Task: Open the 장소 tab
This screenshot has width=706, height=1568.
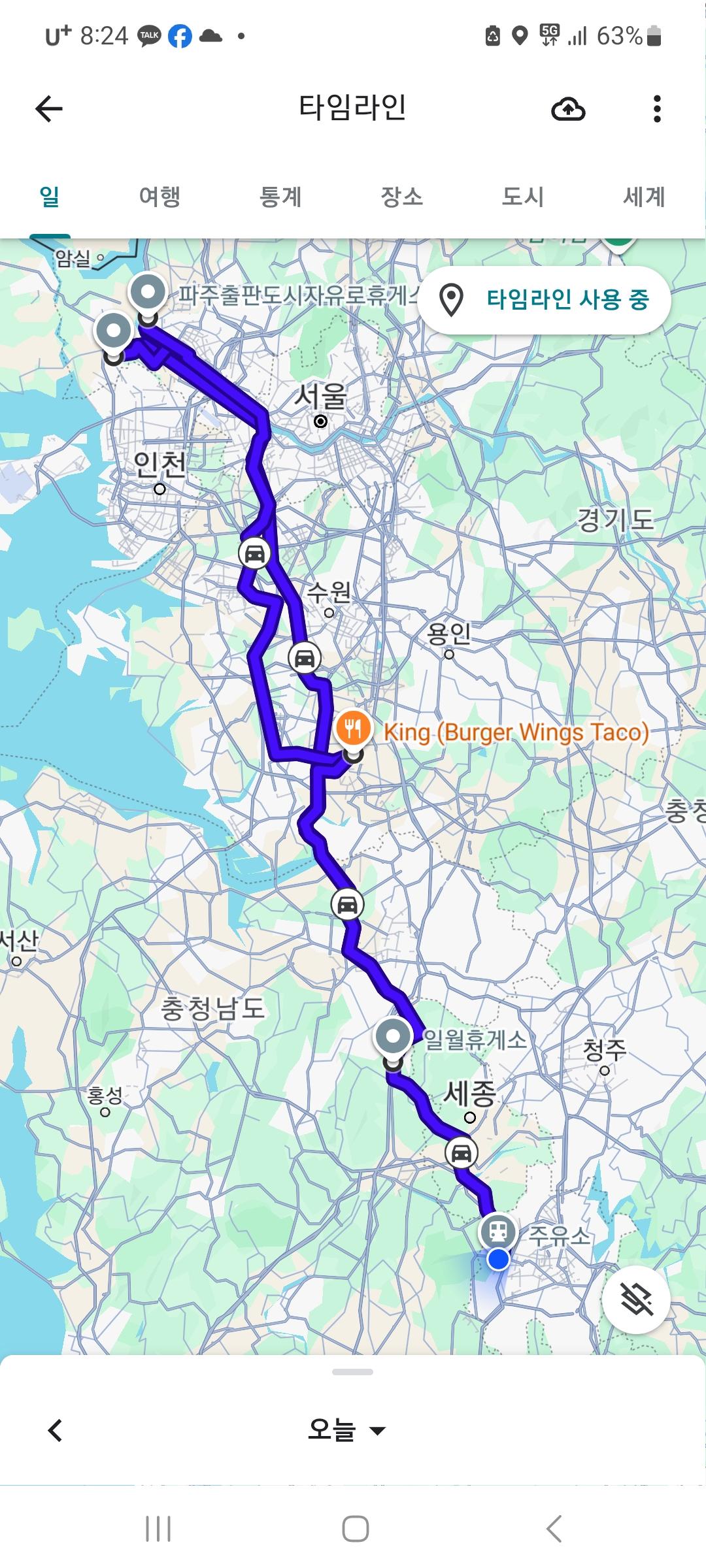Action: point(401,197)
